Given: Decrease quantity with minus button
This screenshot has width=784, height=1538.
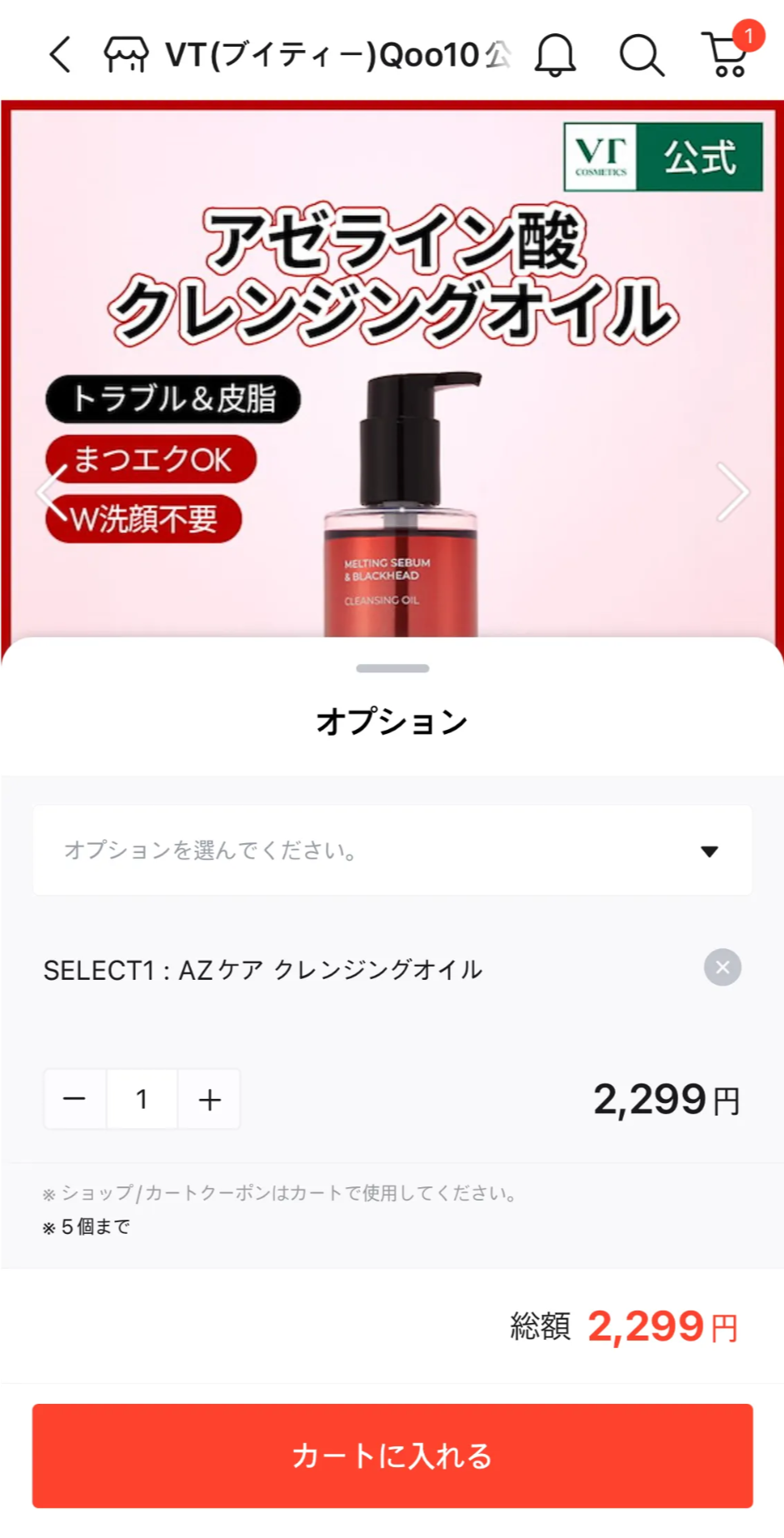Looking at the screenshot, I should tap(75, 1099).
